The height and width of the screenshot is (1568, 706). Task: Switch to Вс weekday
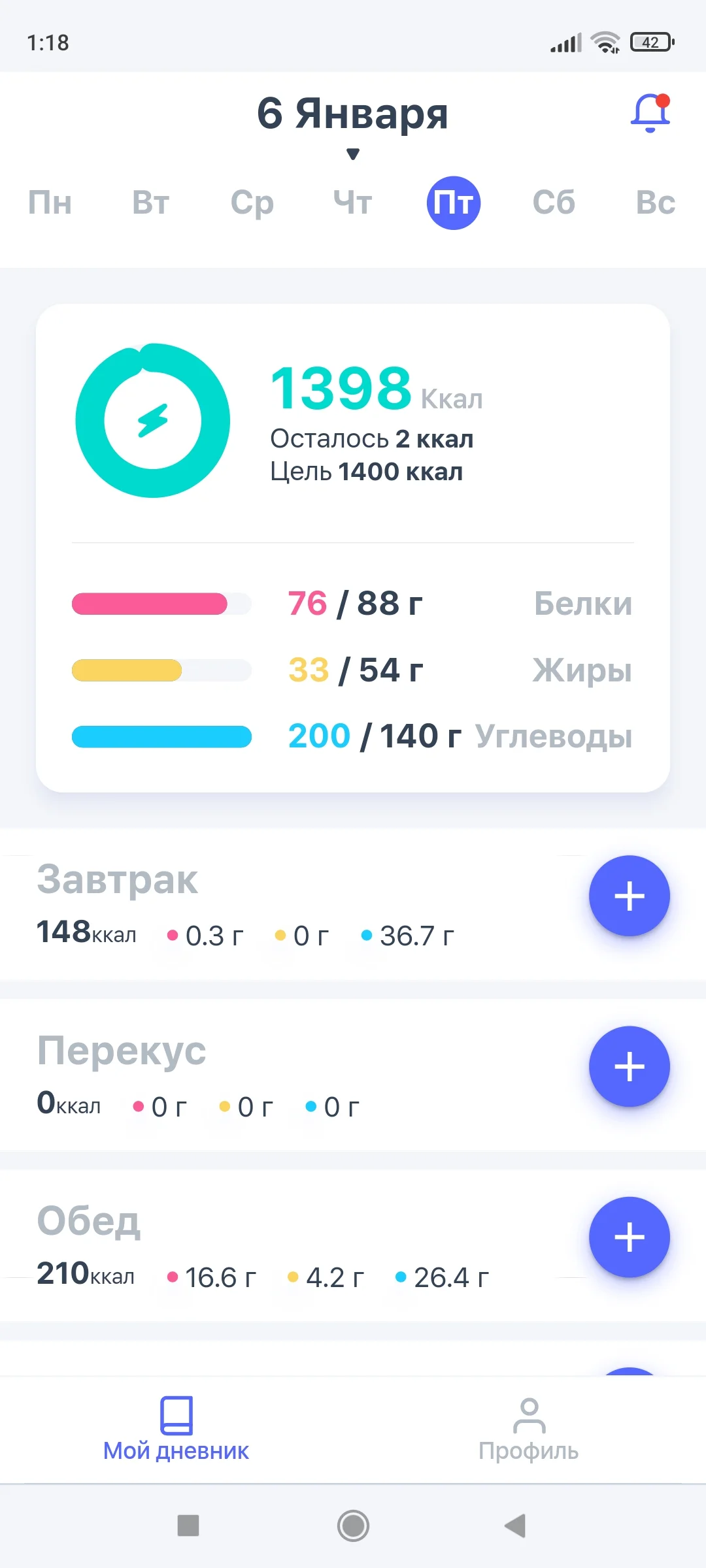click(x=654, y=203)
